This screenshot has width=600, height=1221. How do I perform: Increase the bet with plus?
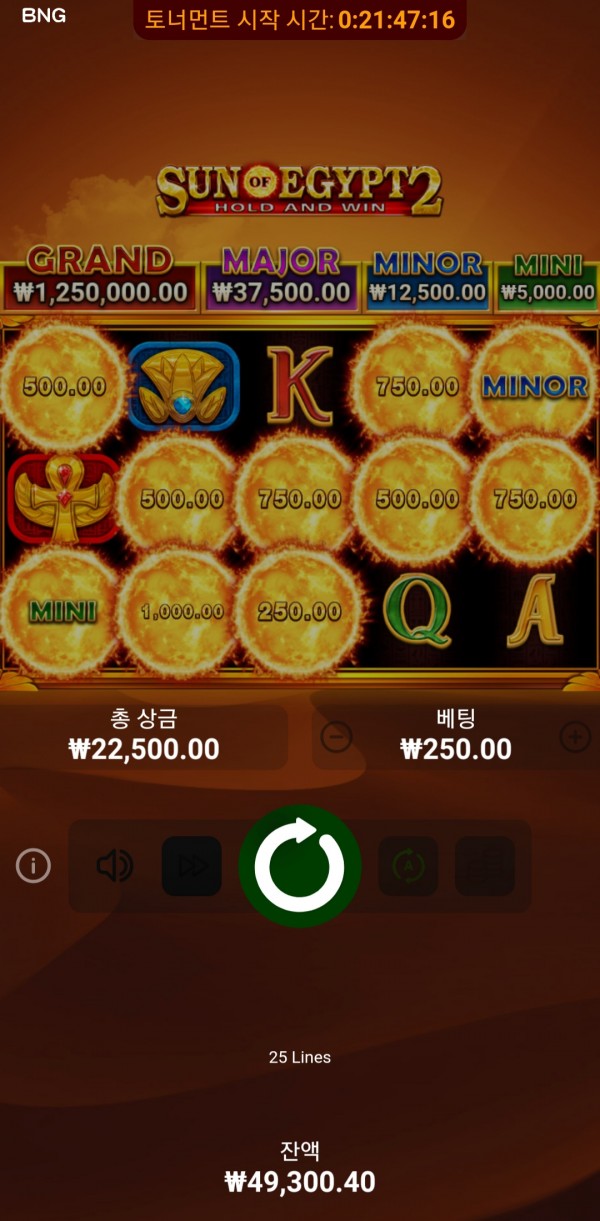(x=575, y=738)
